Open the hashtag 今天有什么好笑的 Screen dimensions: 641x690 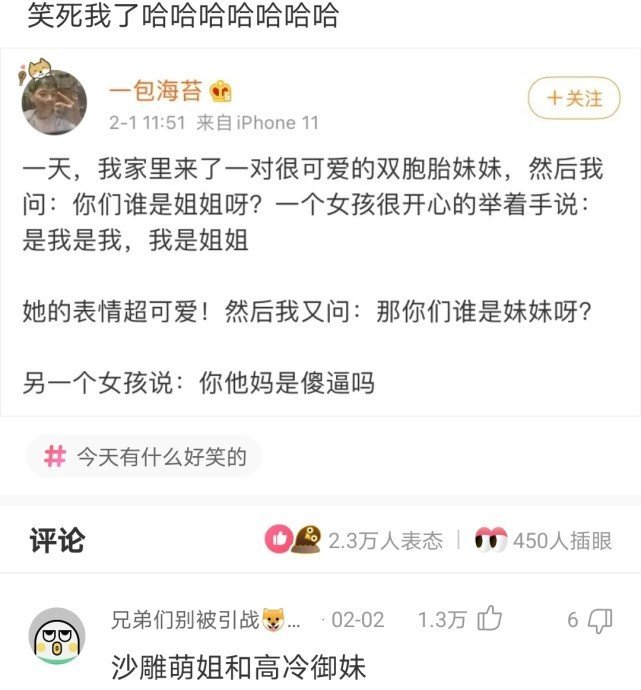point(145,457)
